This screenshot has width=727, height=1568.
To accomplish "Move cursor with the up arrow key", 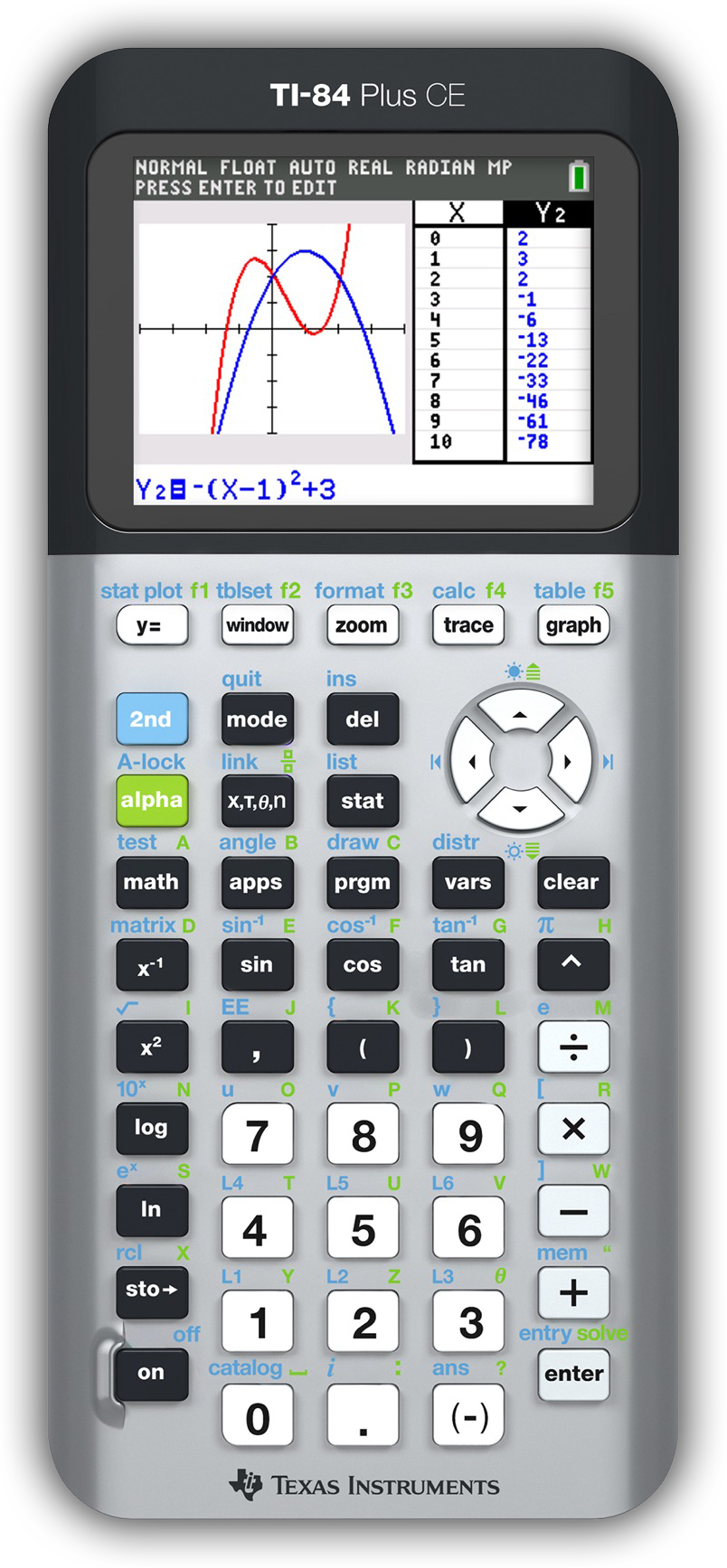I will (x=520, y=712).
